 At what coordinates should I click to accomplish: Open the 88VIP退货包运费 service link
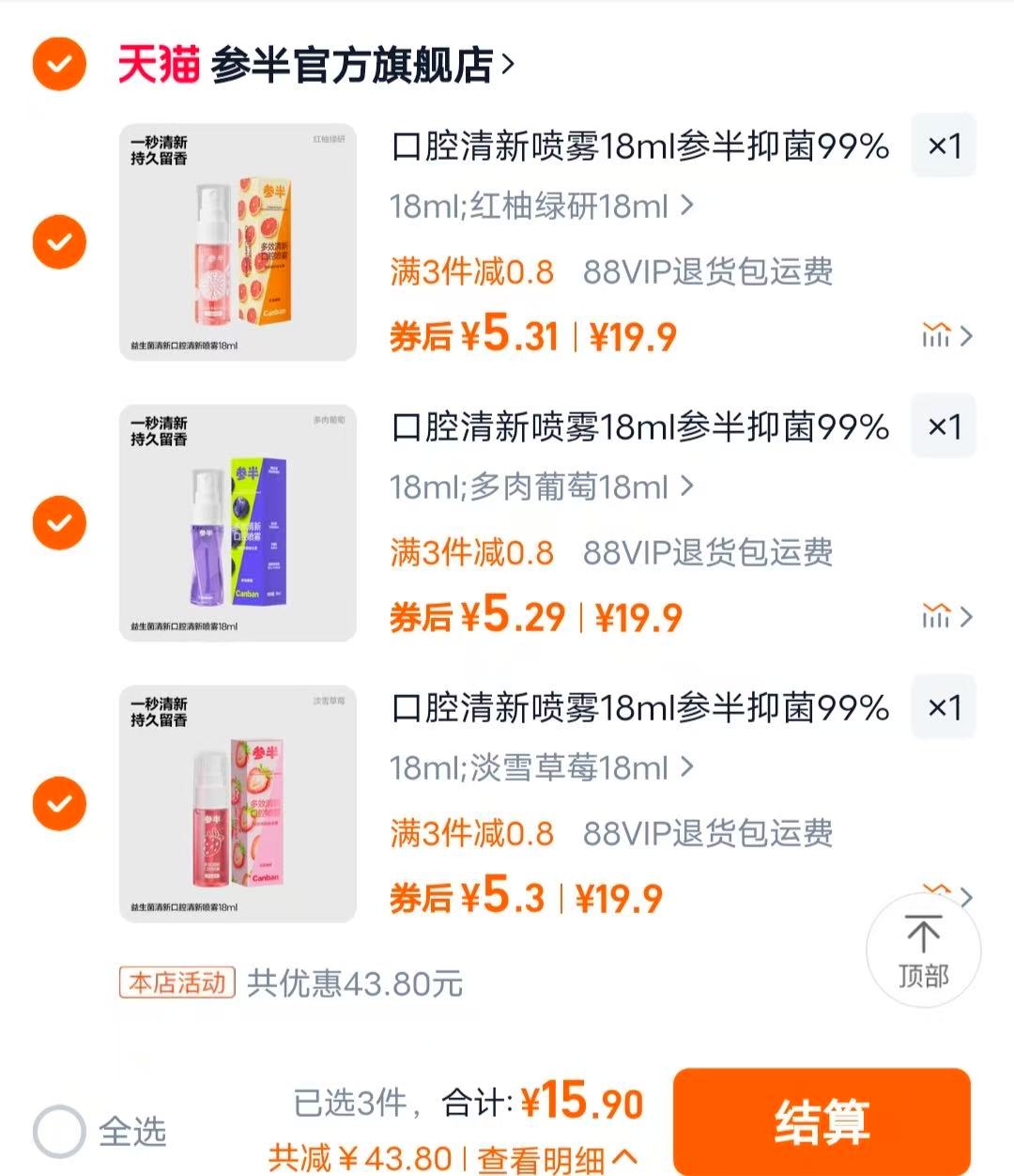[711, 271]
